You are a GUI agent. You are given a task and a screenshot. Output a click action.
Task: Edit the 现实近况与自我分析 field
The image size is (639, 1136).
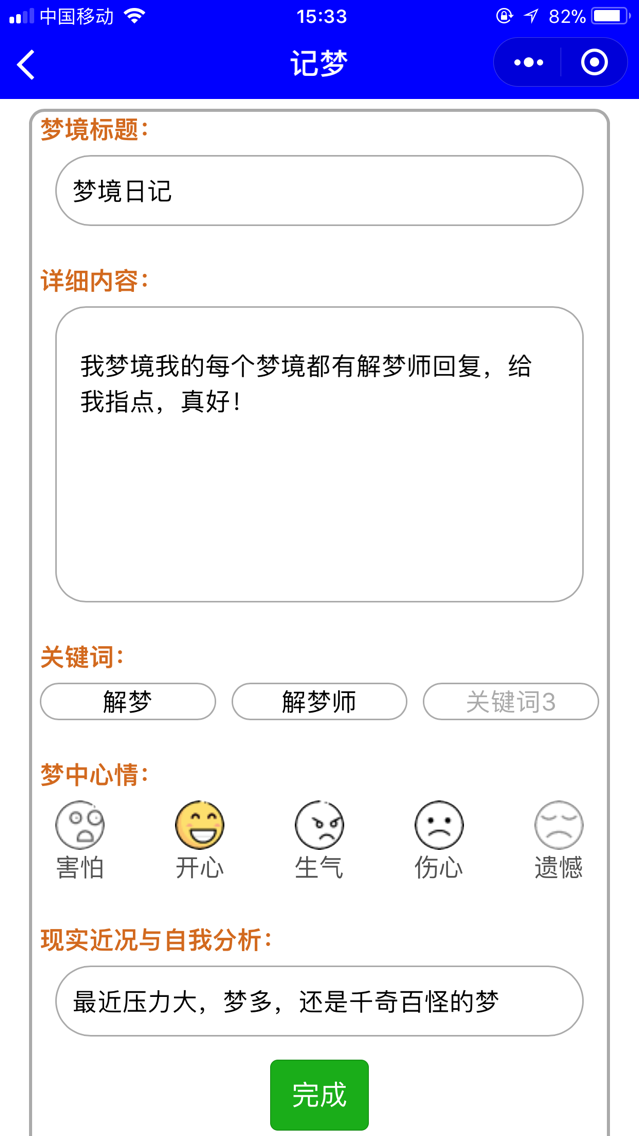[x=320, y=1001]
